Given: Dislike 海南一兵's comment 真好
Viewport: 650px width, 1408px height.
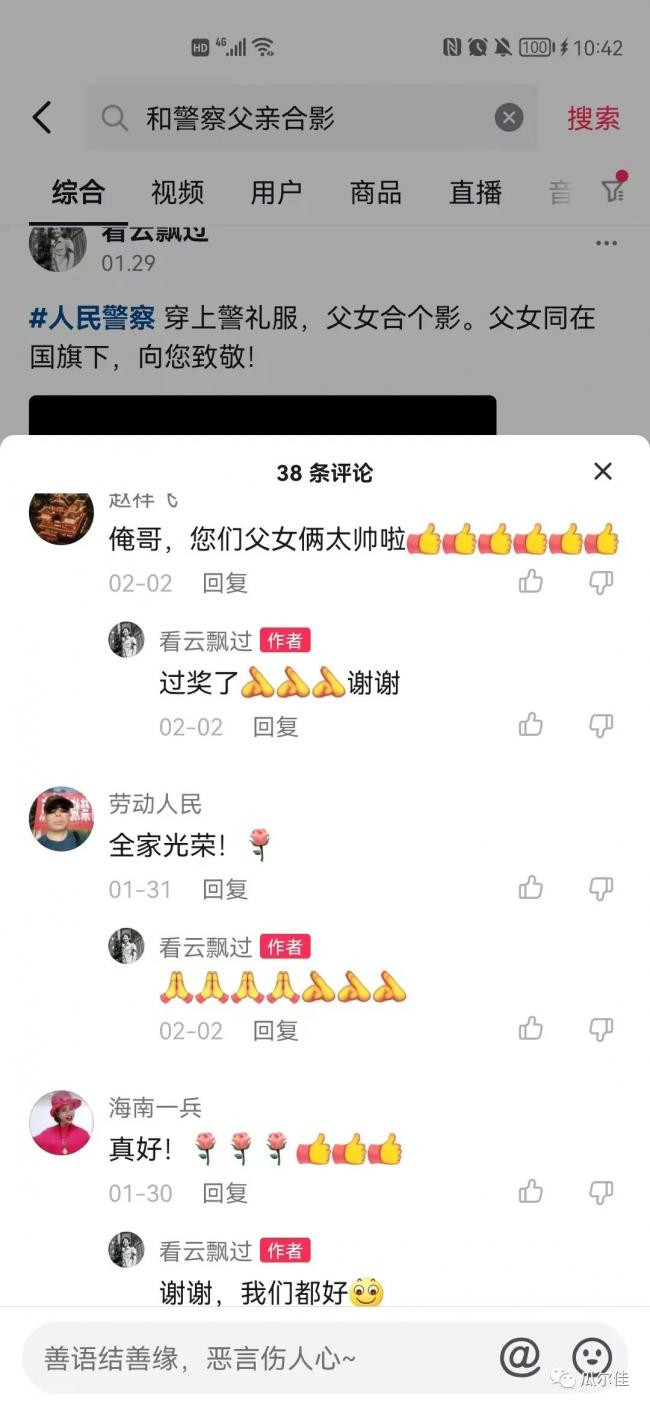Looking at the screenshot, I should tap(600, 1192).
